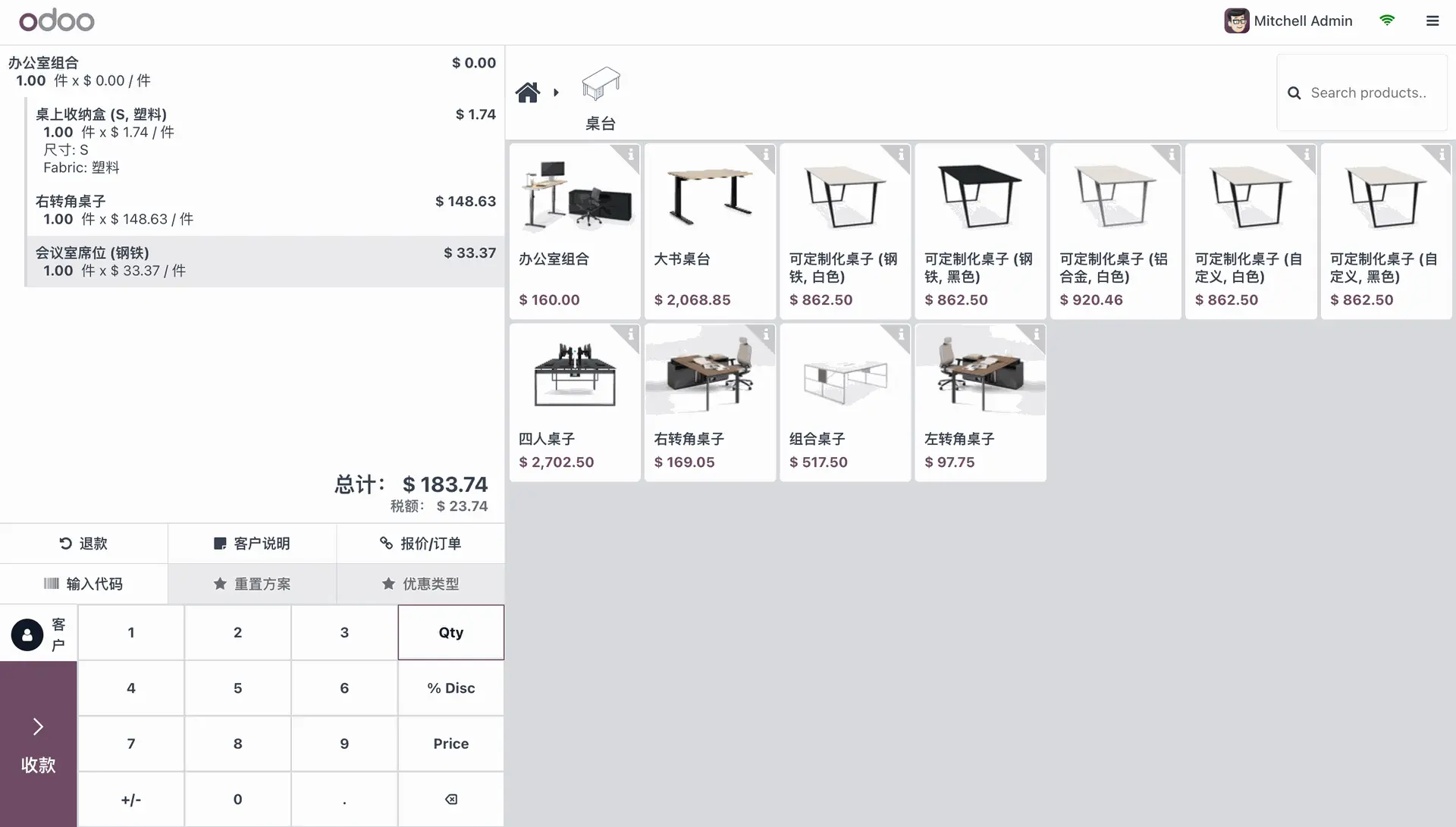Open the hamburger menu at top right
This screenshot has width=1456, height=827.
pyautogui.click(x=1432, y=21)
